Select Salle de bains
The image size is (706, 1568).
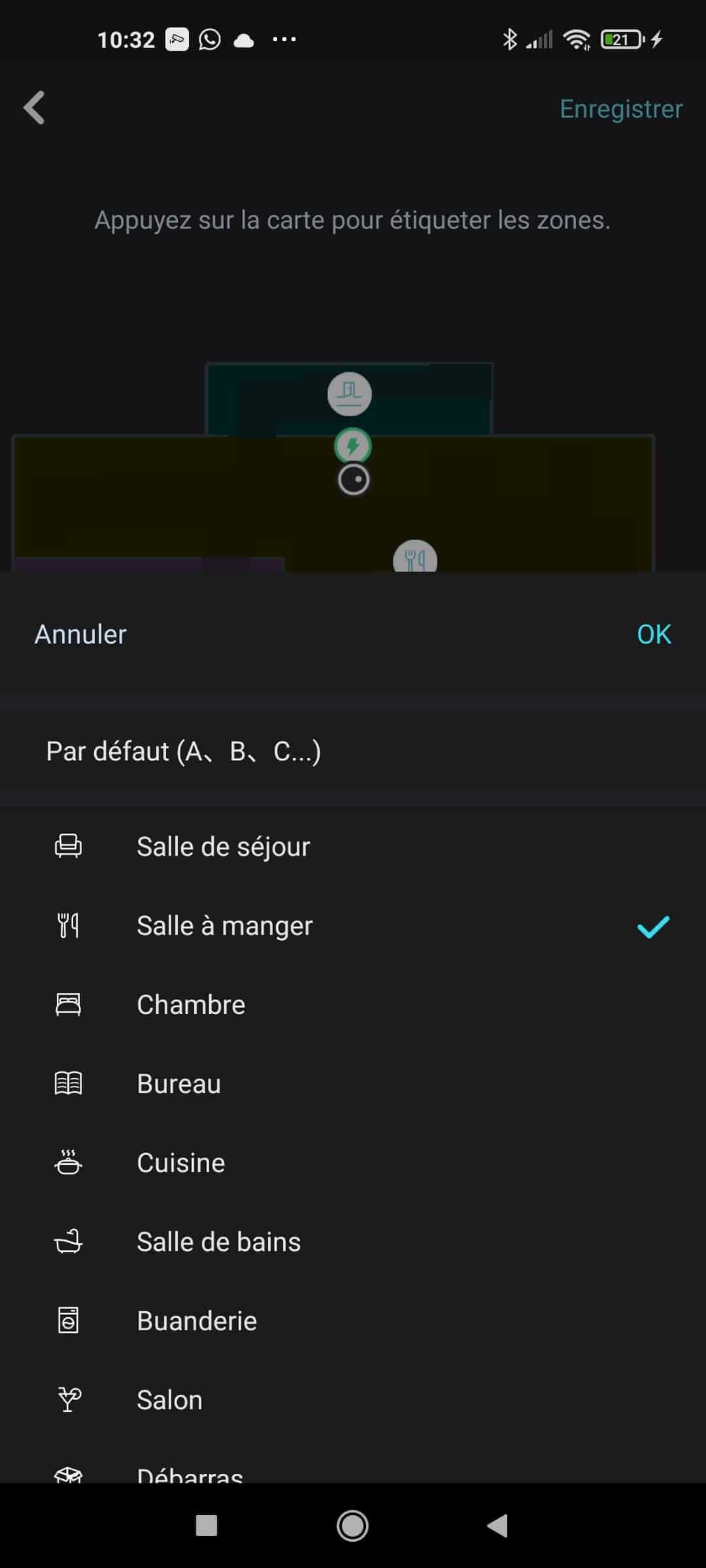353,1242
